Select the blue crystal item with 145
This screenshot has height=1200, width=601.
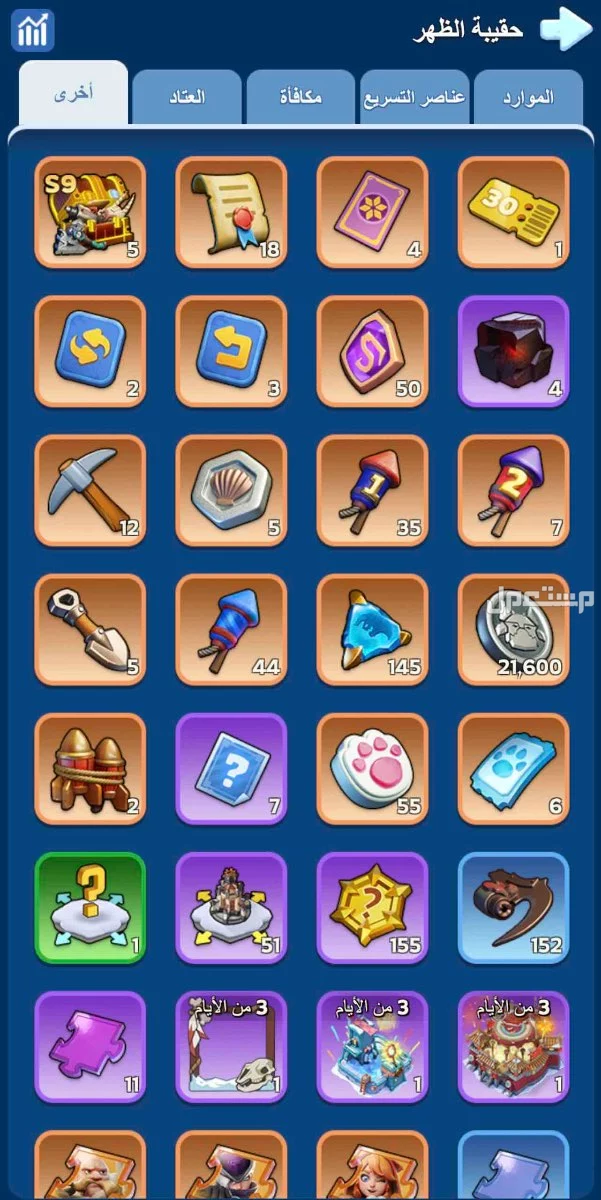[x=372, y=629]
